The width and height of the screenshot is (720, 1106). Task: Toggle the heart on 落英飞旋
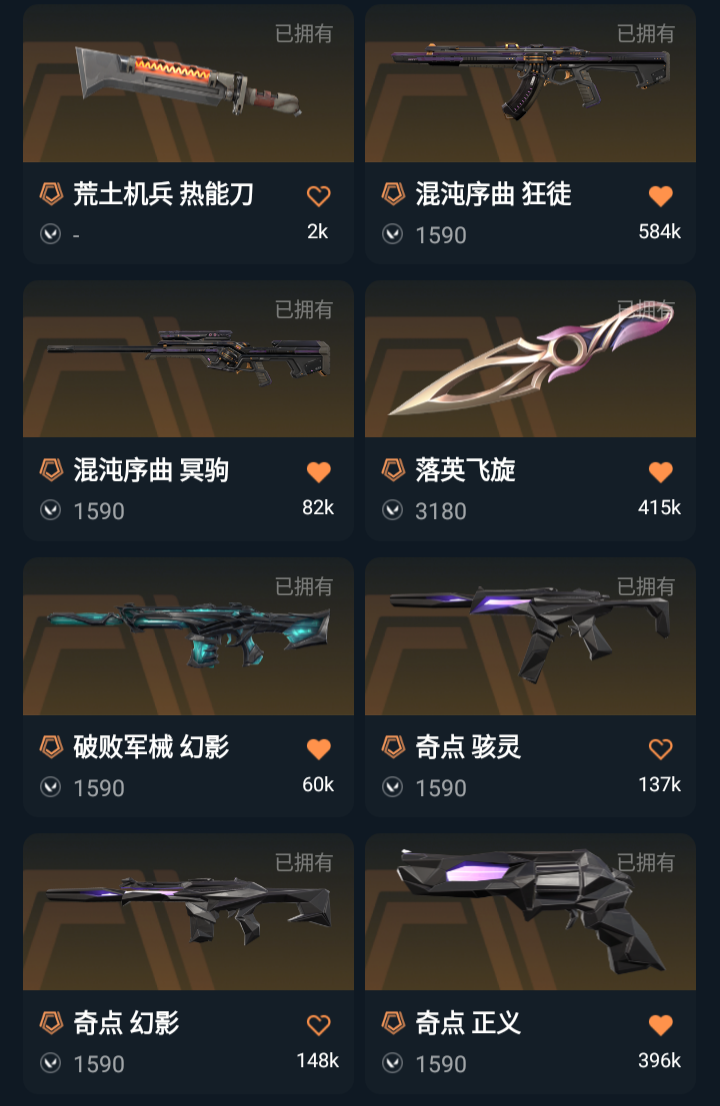660,472
